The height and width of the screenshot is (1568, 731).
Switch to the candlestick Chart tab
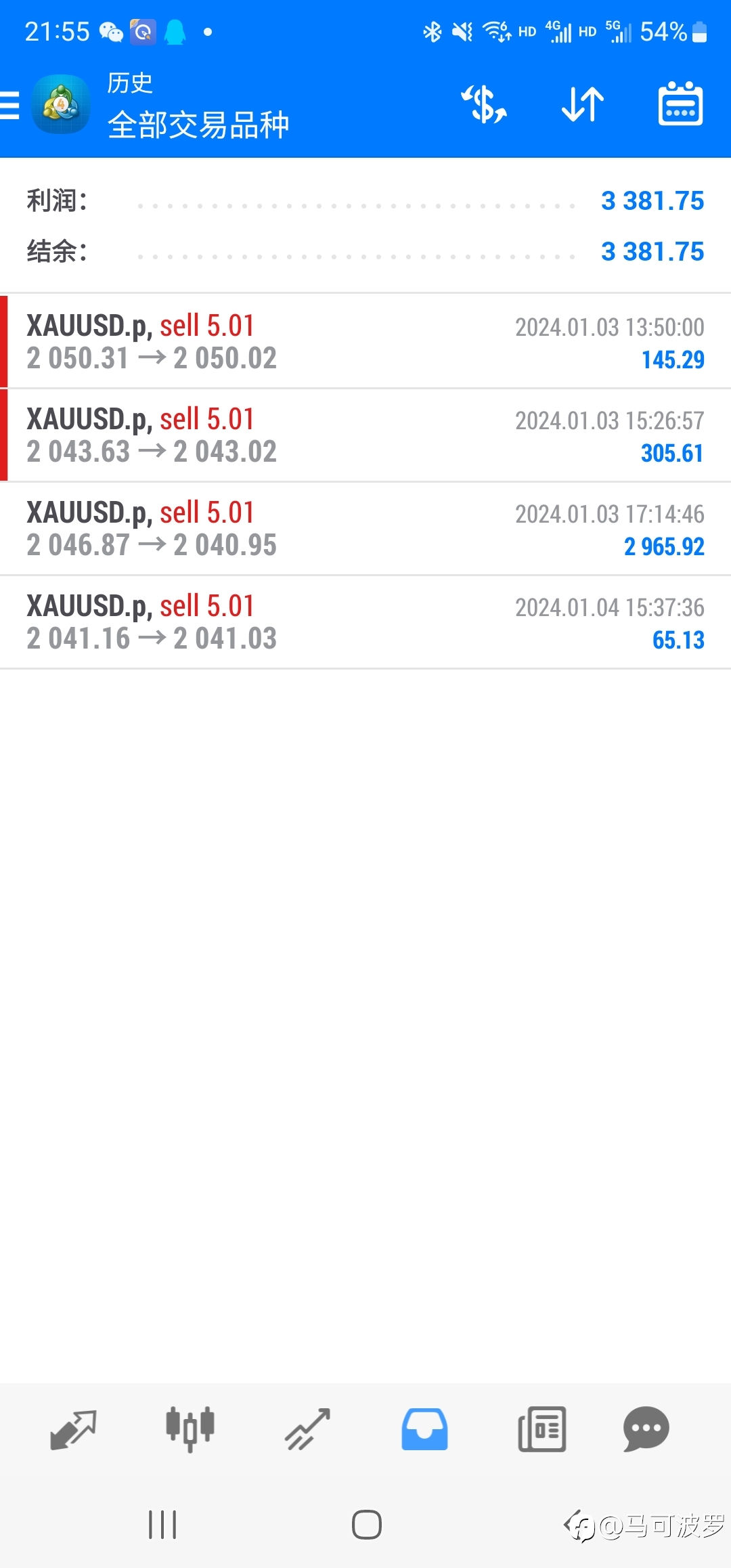click(x=190, y=1429)
